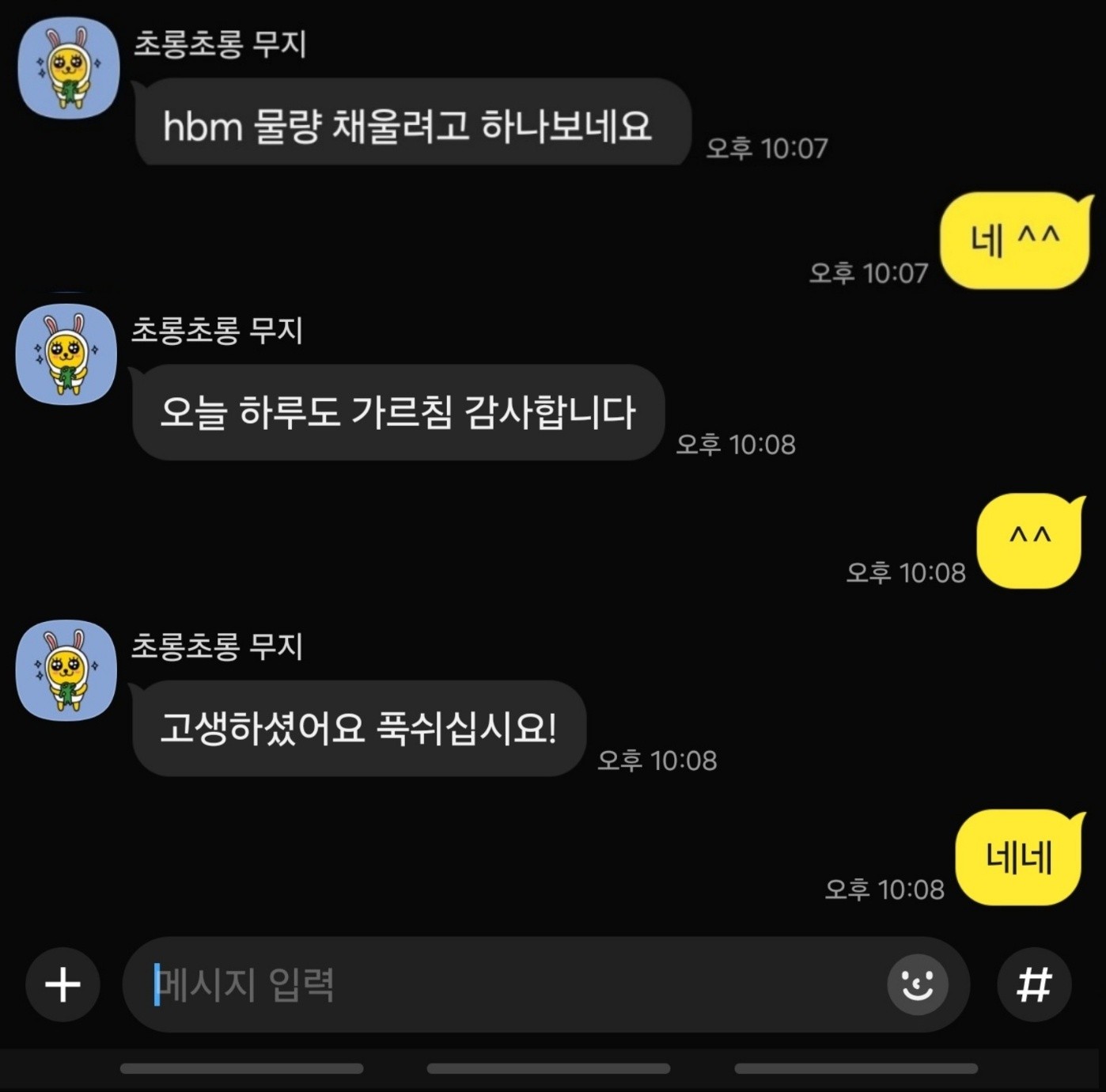Focus the 메시지 입력 text field
Image resolution: width=1106 pixels, height=1092 pixels.
coord(506,985)
